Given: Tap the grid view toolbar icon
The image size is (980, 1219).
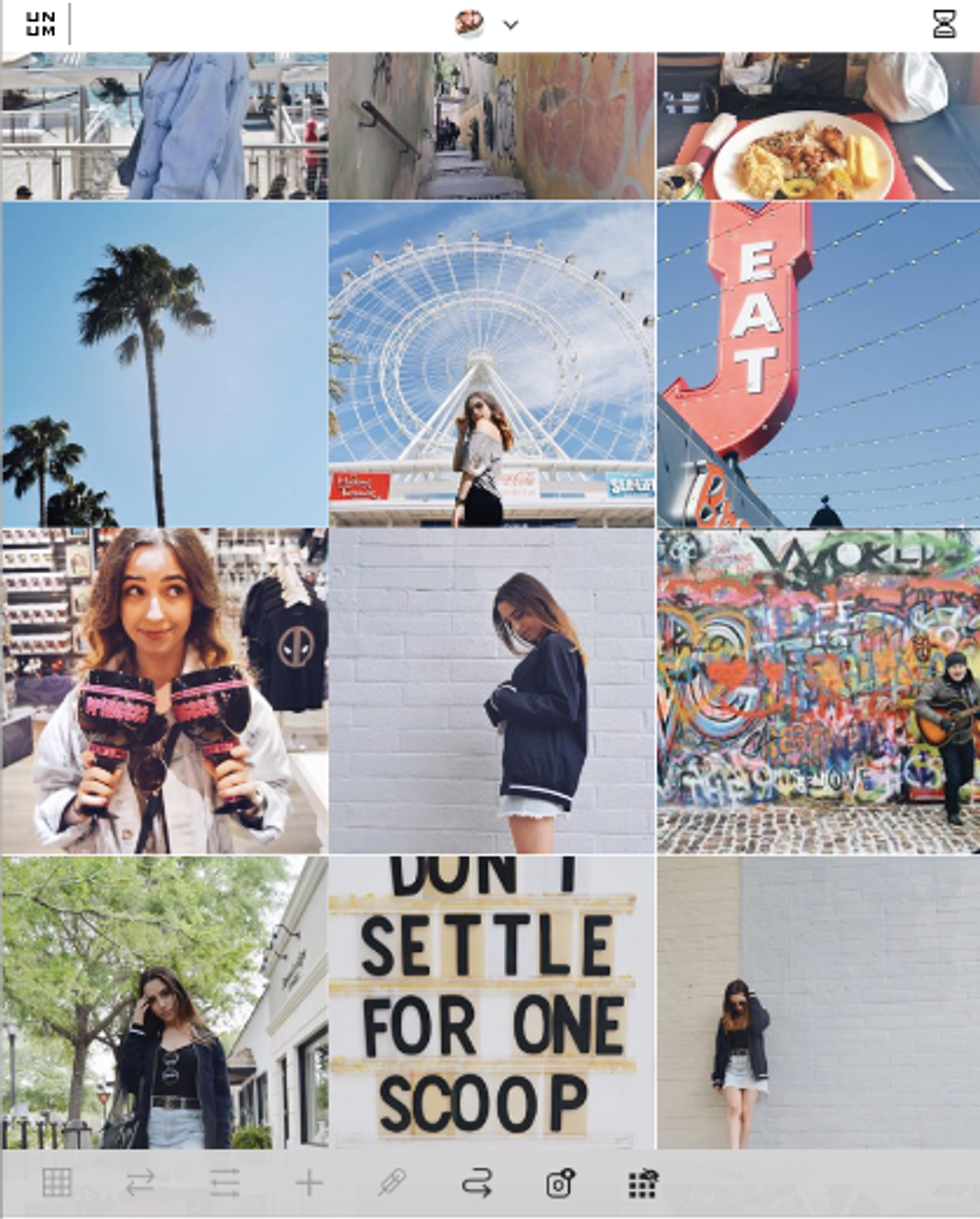Looking at the screenshot, I should coord(57,1184).
